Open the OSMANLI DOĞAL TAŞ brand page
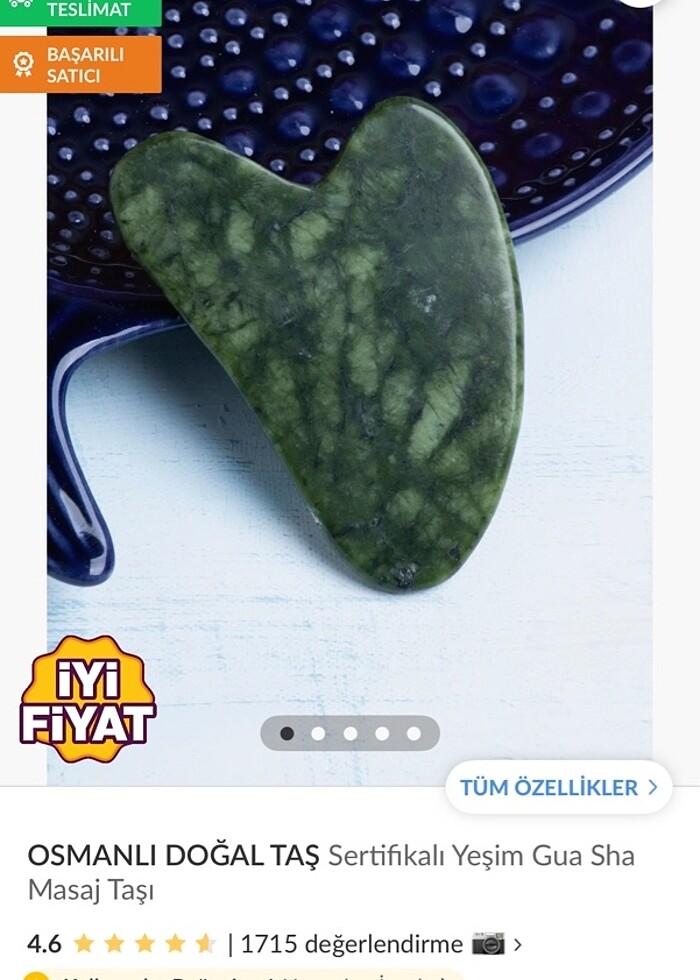Screen dimensions: 700x980 pyautogui.click(x=173, y=856)
